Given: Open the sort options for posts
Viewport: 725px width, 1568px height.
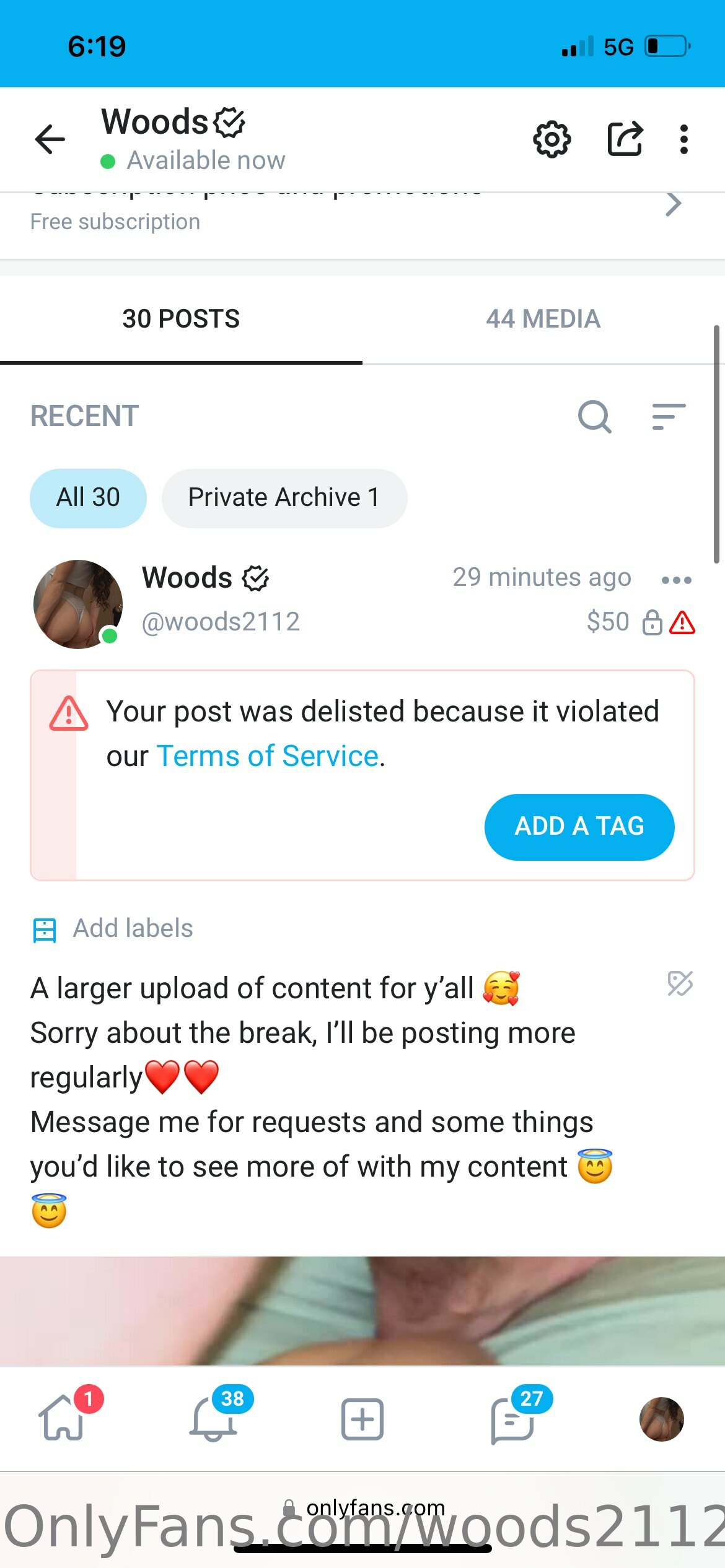Looking at the screenshot, I should pyautogui.click(x=669, y=416).
